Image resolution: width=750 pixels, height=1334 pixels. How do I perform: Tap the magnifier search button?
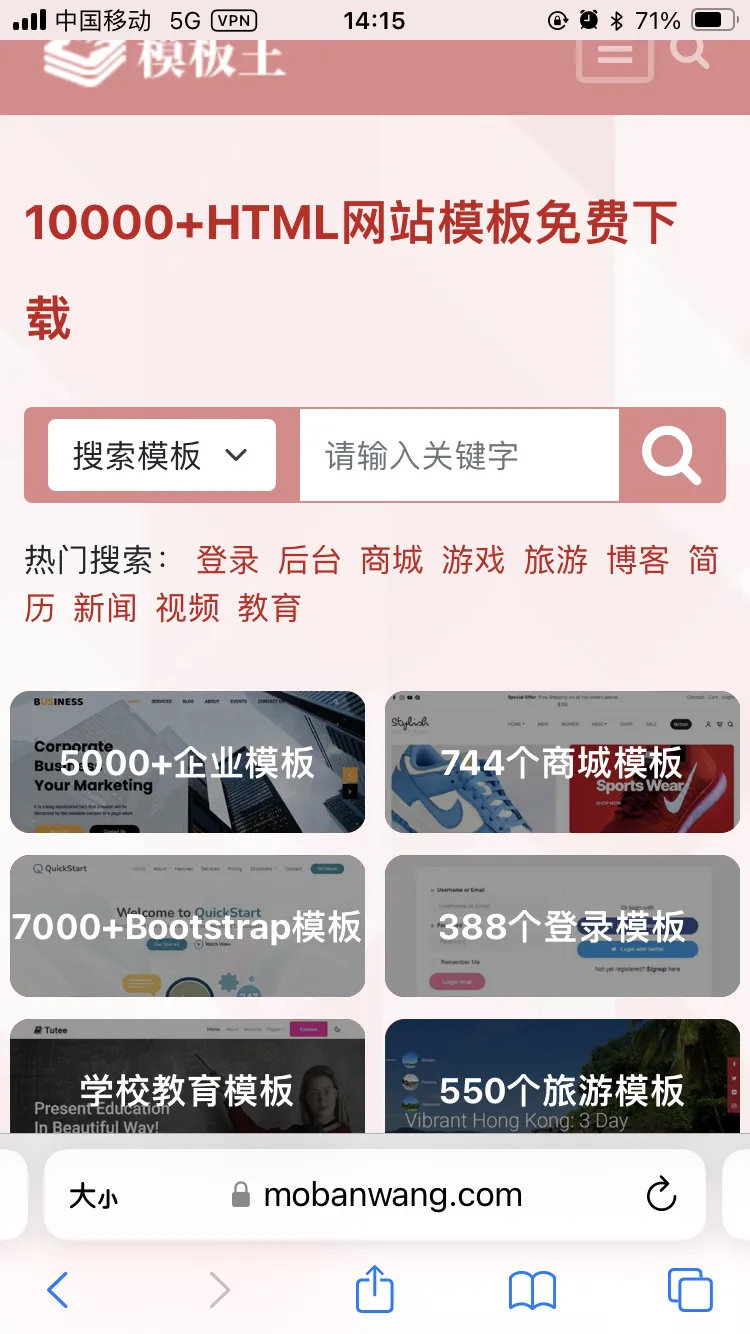point(671,456)
